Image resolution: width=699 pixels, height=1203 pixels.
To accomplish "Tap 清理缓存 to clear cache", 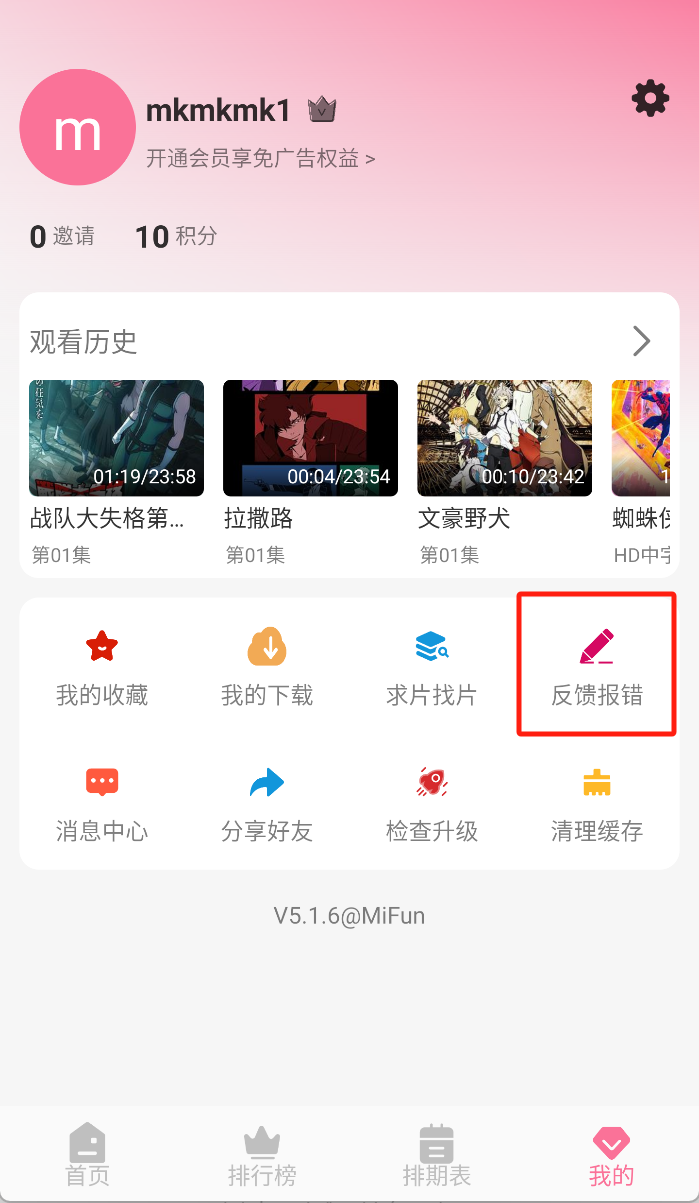I will [597, 804].
